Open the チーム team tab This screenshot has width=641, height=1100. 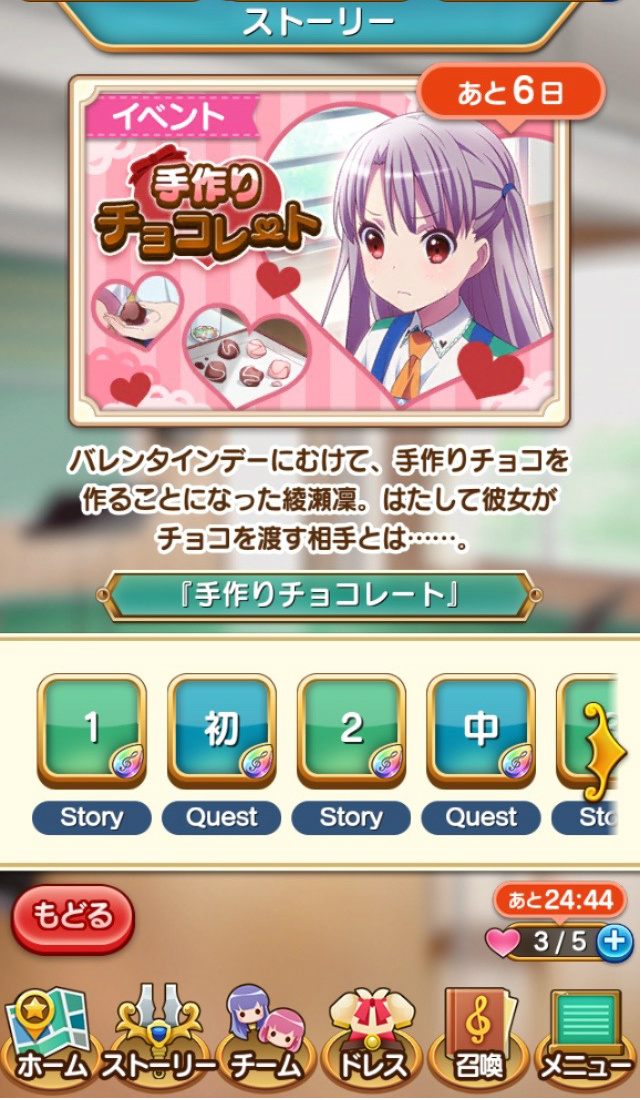coord(266,1040)
